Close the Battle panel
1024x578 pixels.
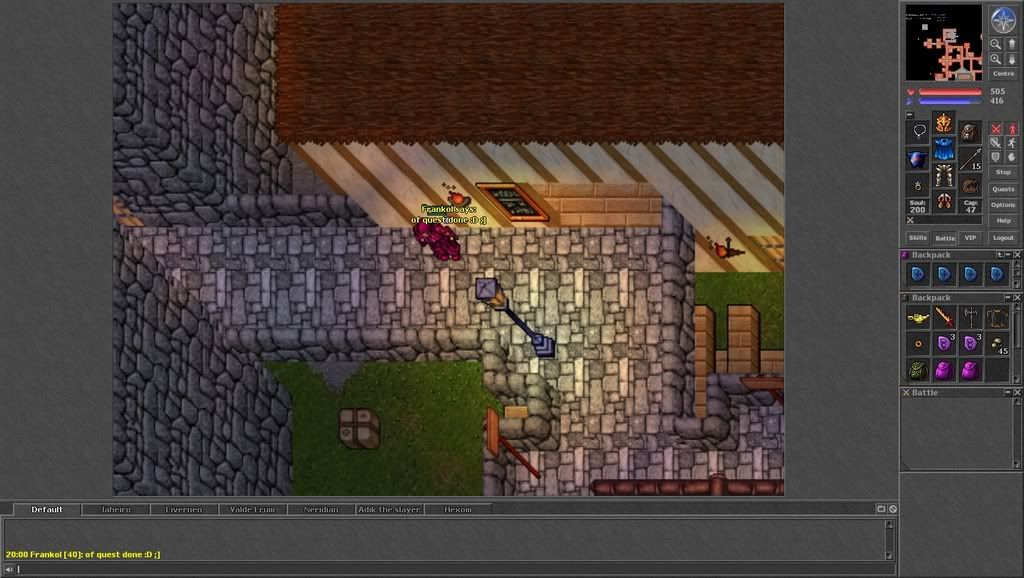click(907, 393)
